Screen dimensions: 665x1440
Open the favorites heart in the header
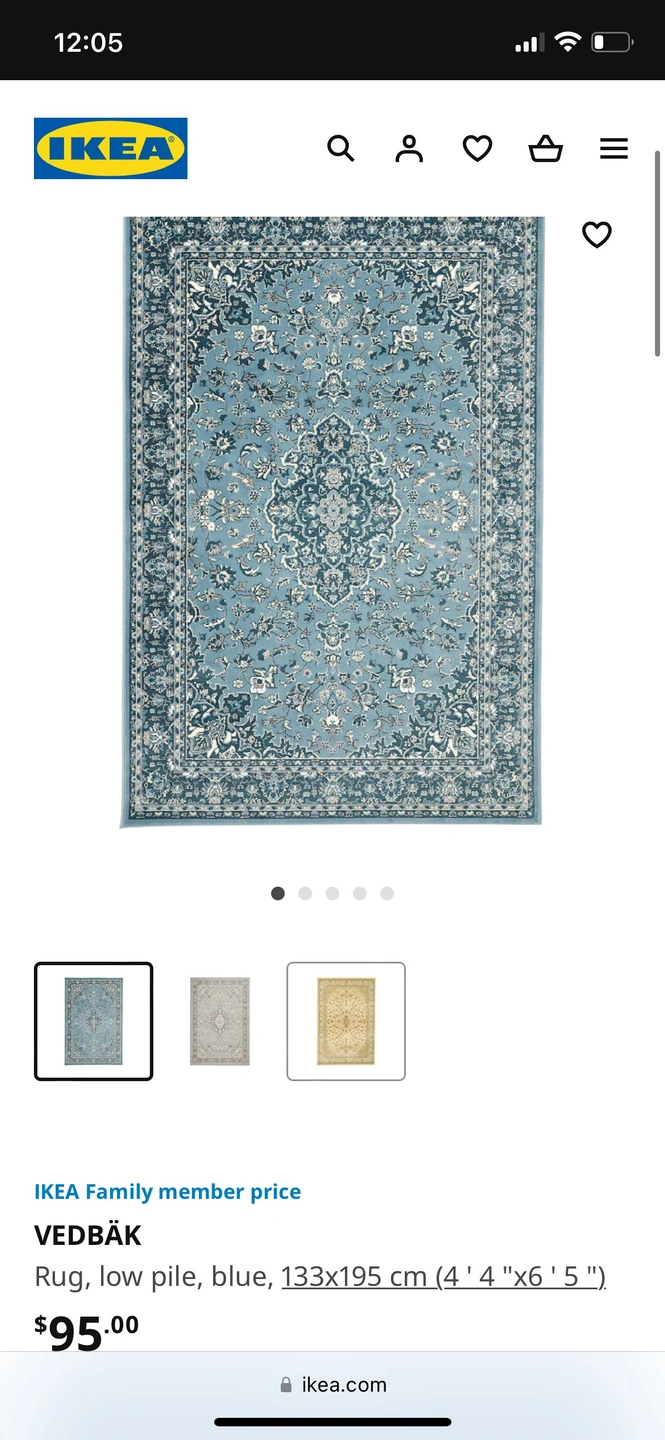(x=477, y=149)
